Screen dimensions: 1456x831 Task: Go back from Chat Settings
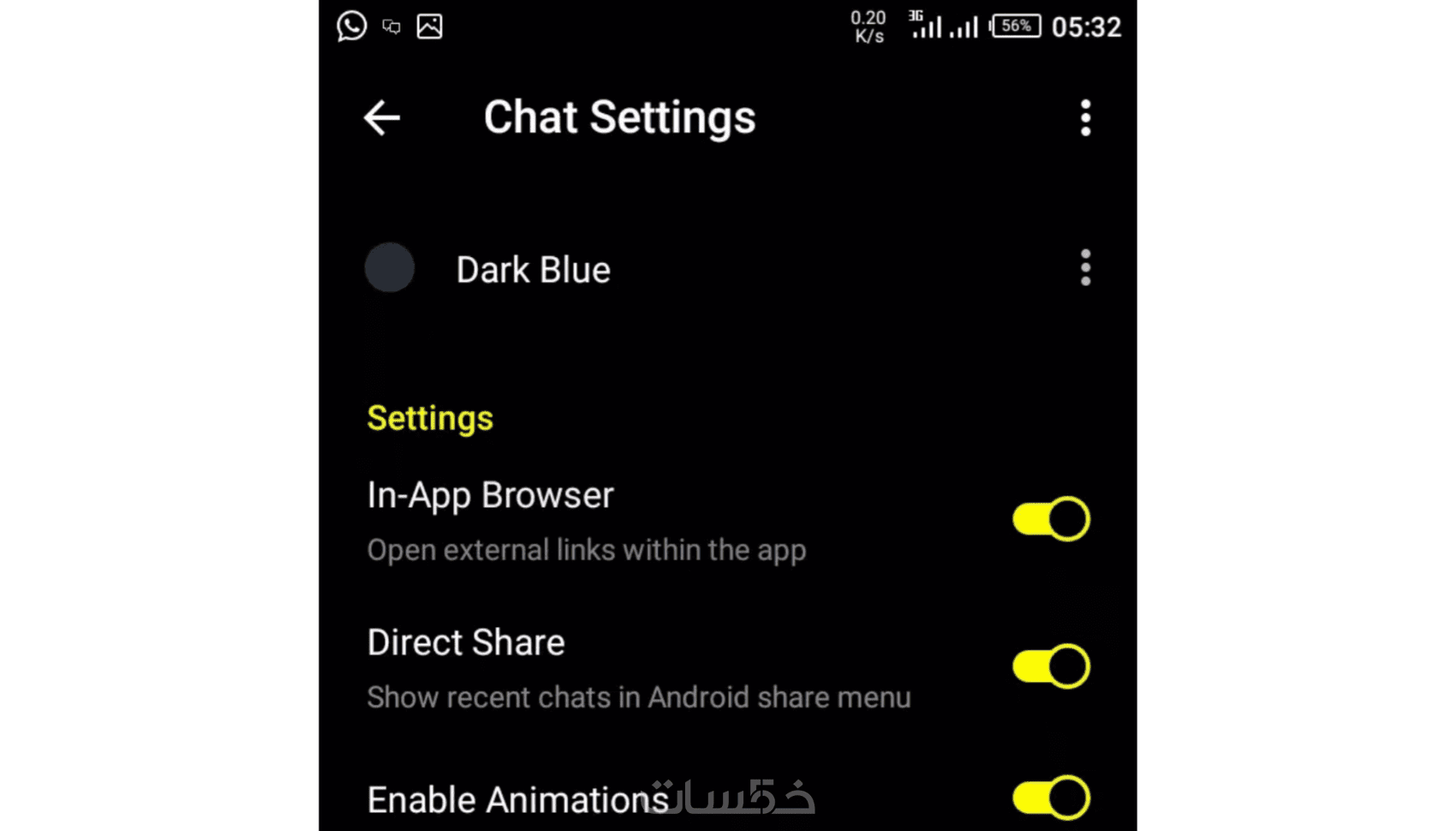(x=382, y=118)
